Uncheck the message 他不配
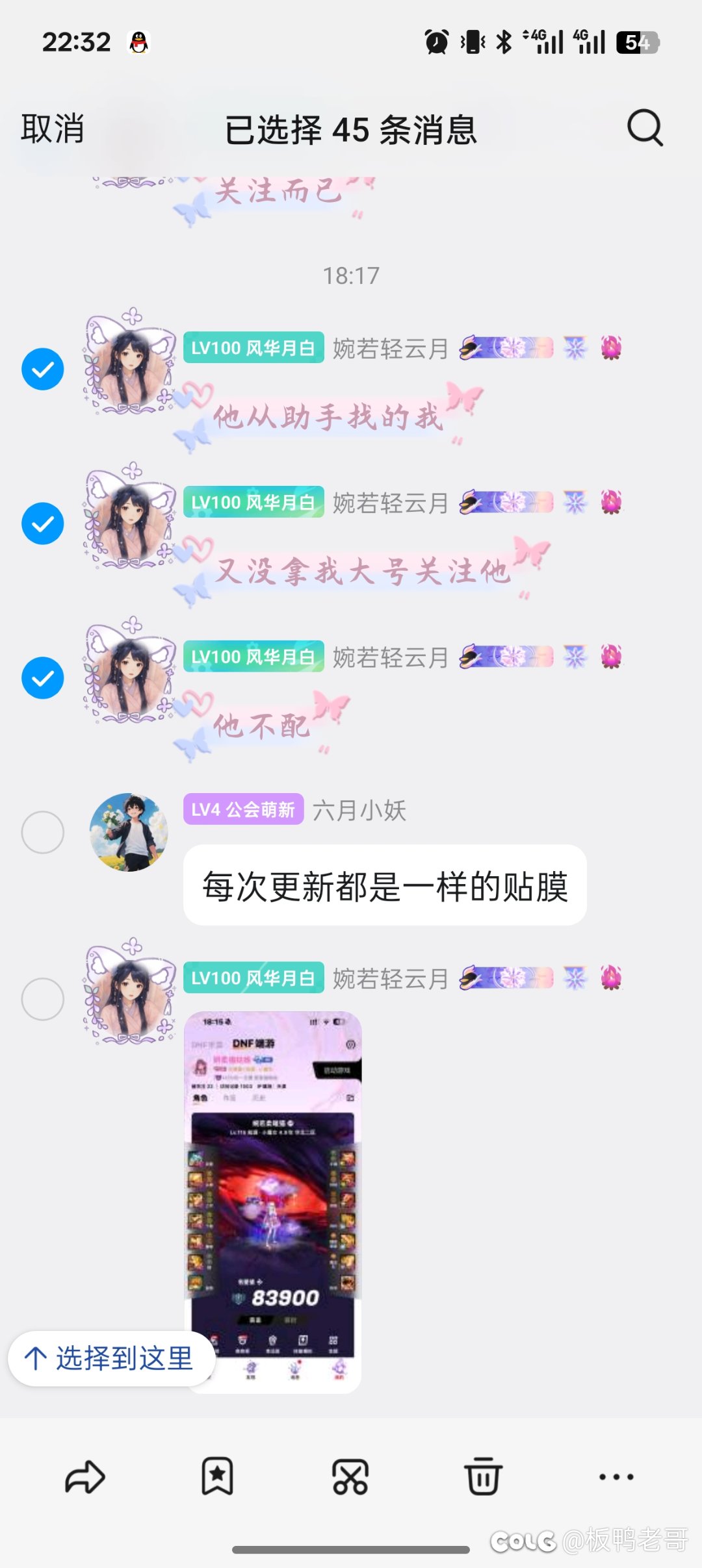Screen dimensions: 702x1568 click(x=43, y=678)
